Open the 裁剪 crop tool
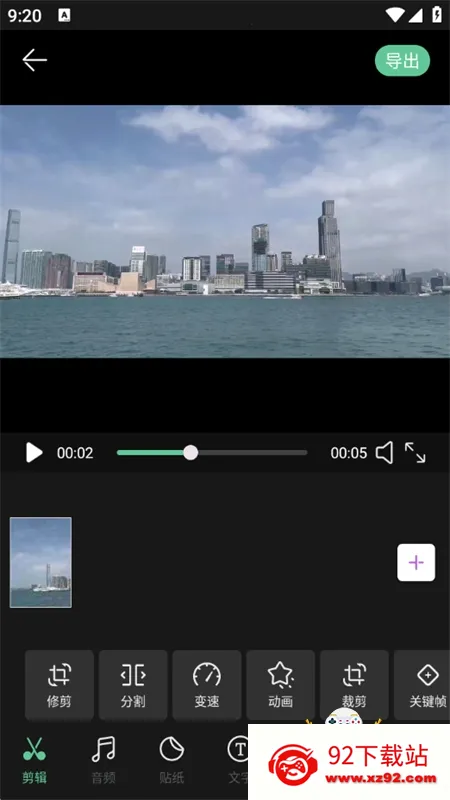This screenshot has width=450, height=800. coord(354,685)
